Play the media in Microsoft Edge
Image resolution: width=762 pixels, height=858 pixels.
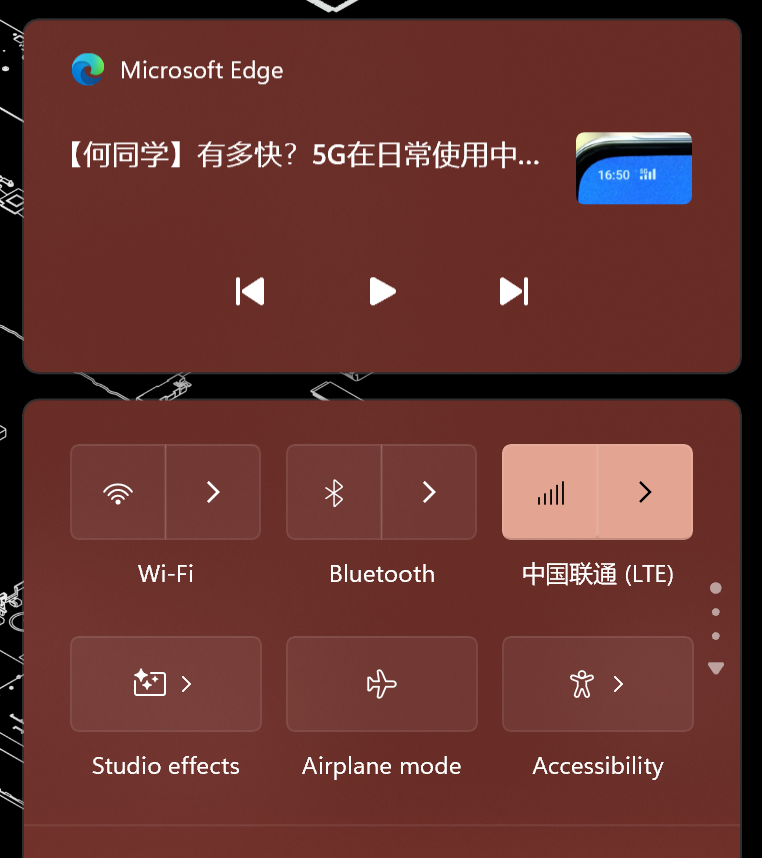pyautogui.click(x=382, y=291)
